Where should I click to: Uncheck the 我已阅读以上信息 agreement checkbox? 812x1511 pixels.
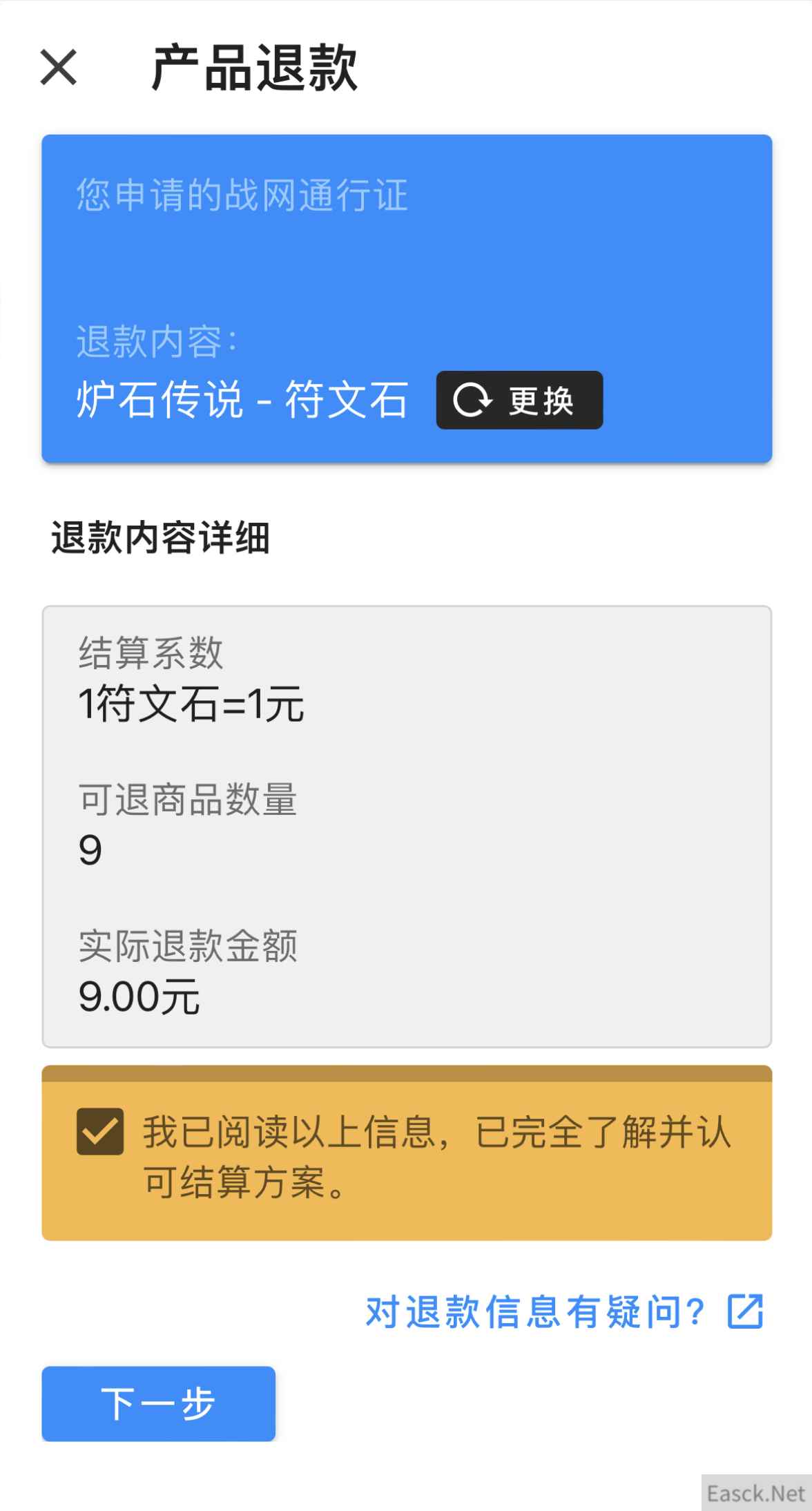click(100, 1131)
